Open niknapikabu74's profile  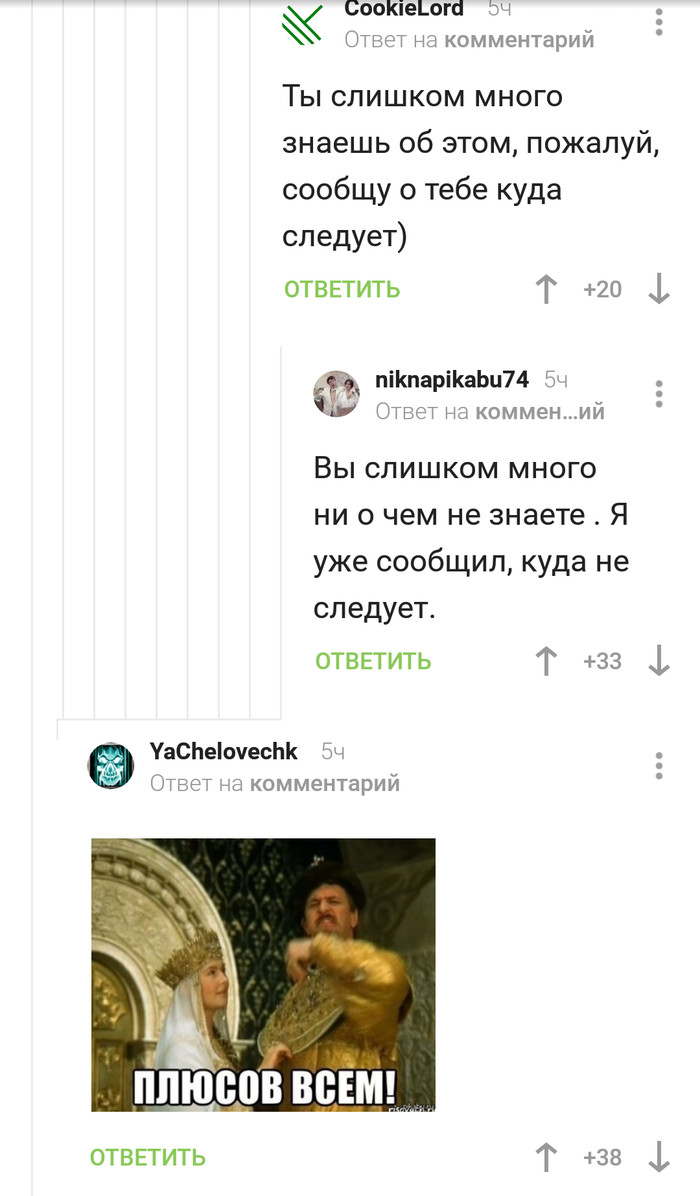(x=451, y=379)
